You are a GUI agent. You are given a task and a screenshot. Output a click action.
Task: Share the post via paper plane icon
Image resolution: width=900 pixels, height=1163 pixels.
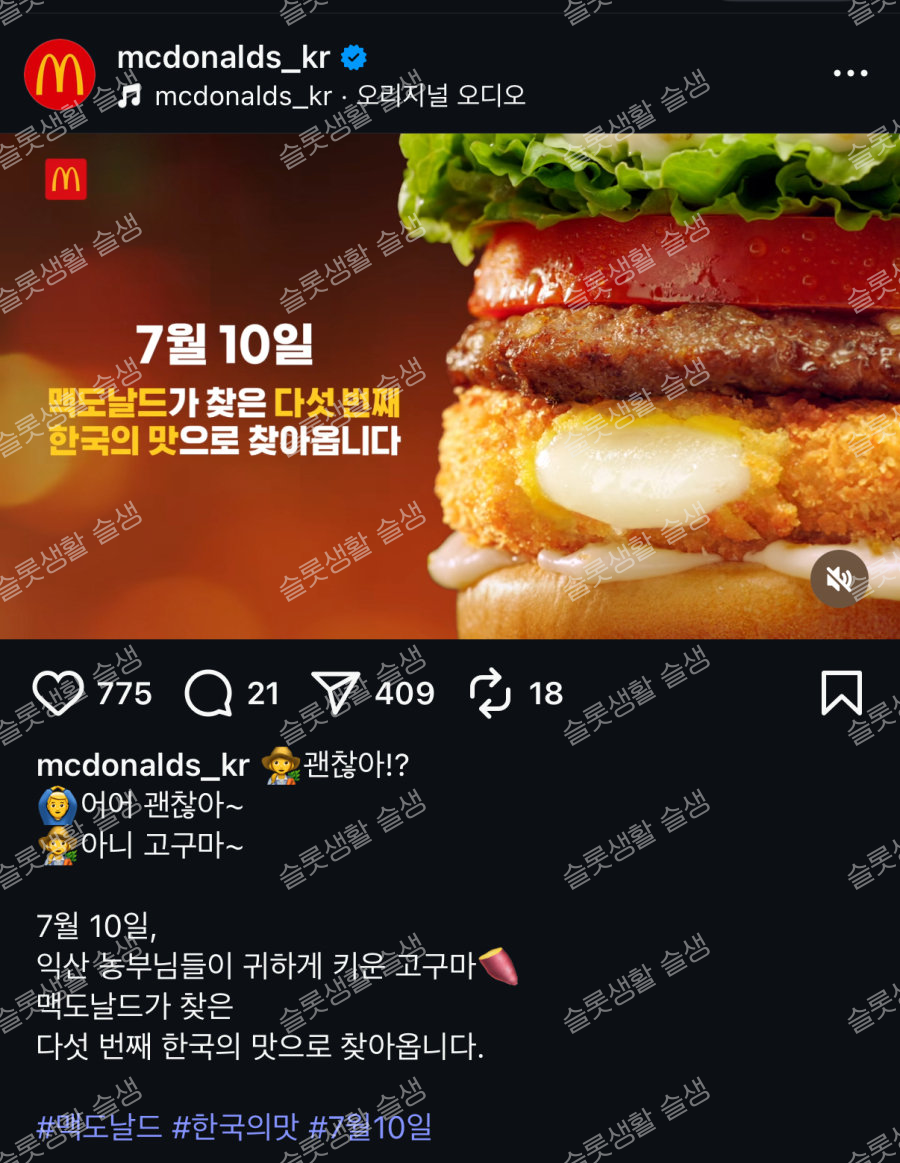[335, 692]
